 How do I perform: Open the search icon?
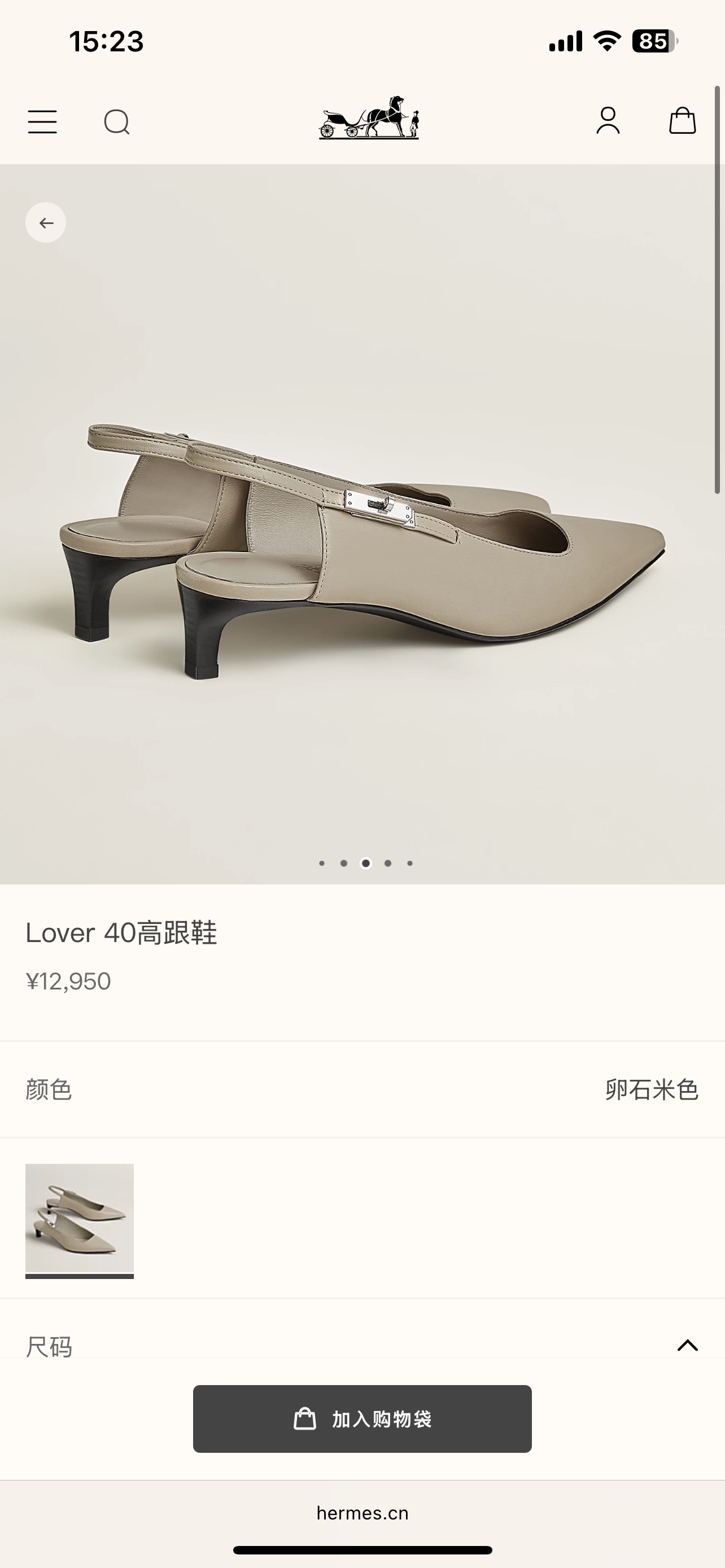click(x=117, y=122)
